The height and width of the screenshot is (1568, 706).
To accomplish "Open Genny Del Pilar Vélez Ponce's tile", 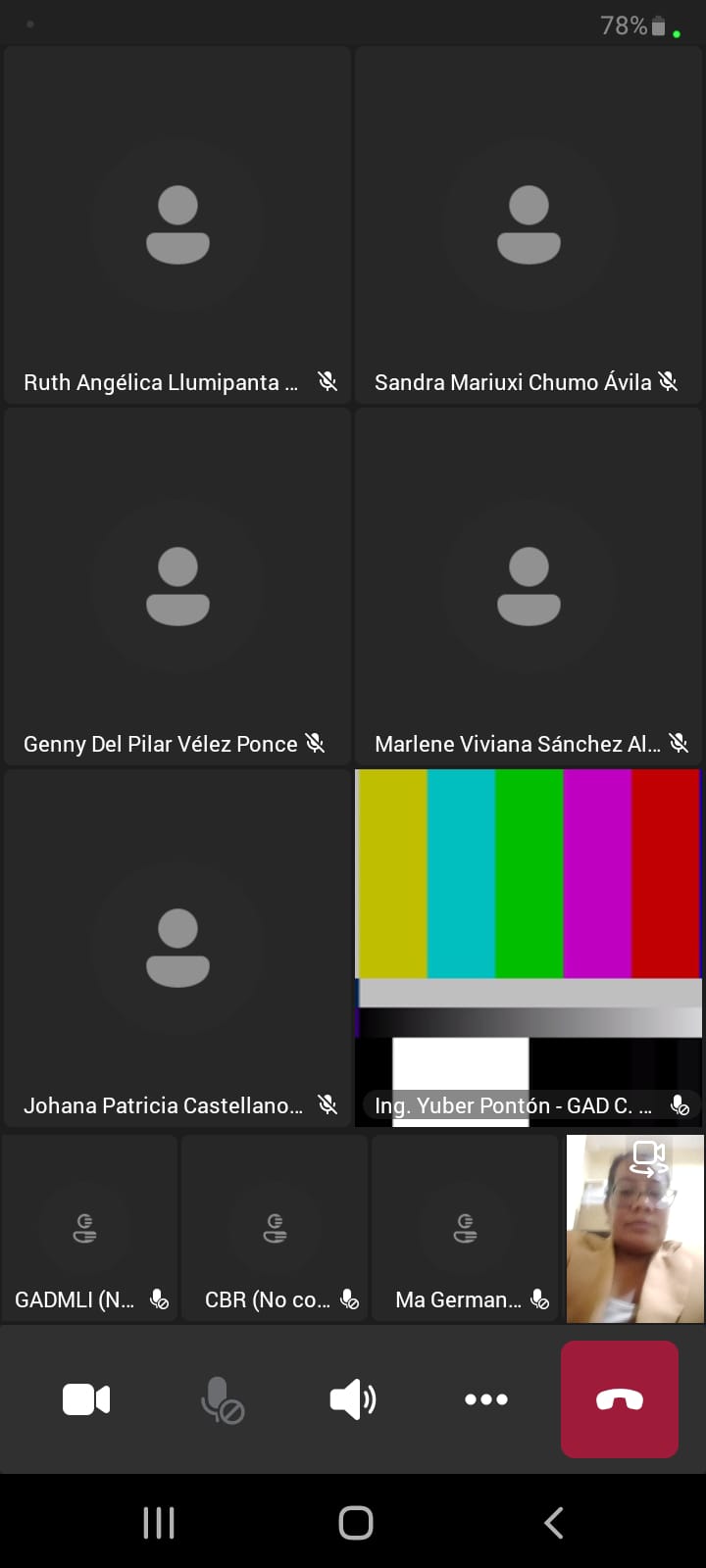I will click(177, 586).
